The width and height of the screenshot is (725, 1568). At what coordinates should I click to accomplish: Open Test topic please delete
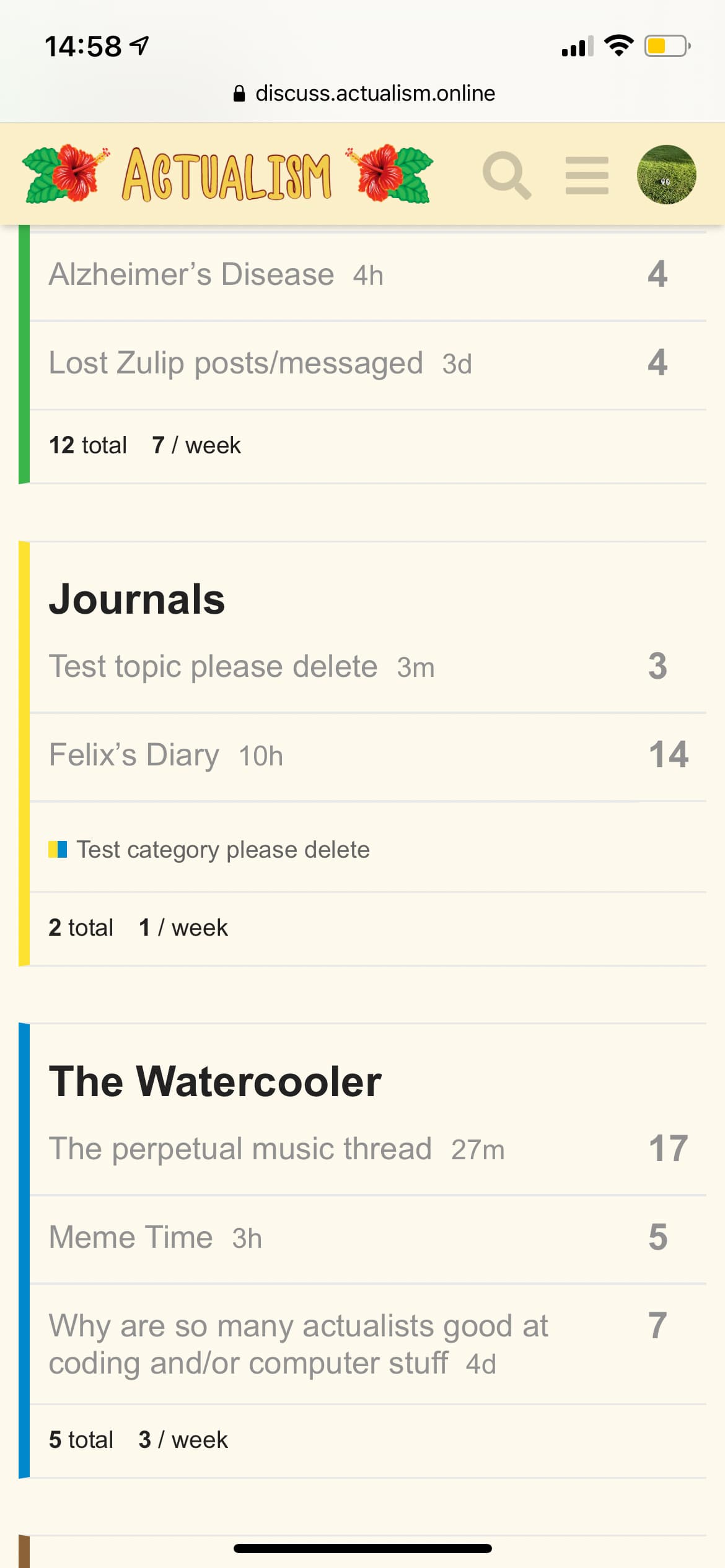pos(213,666)
